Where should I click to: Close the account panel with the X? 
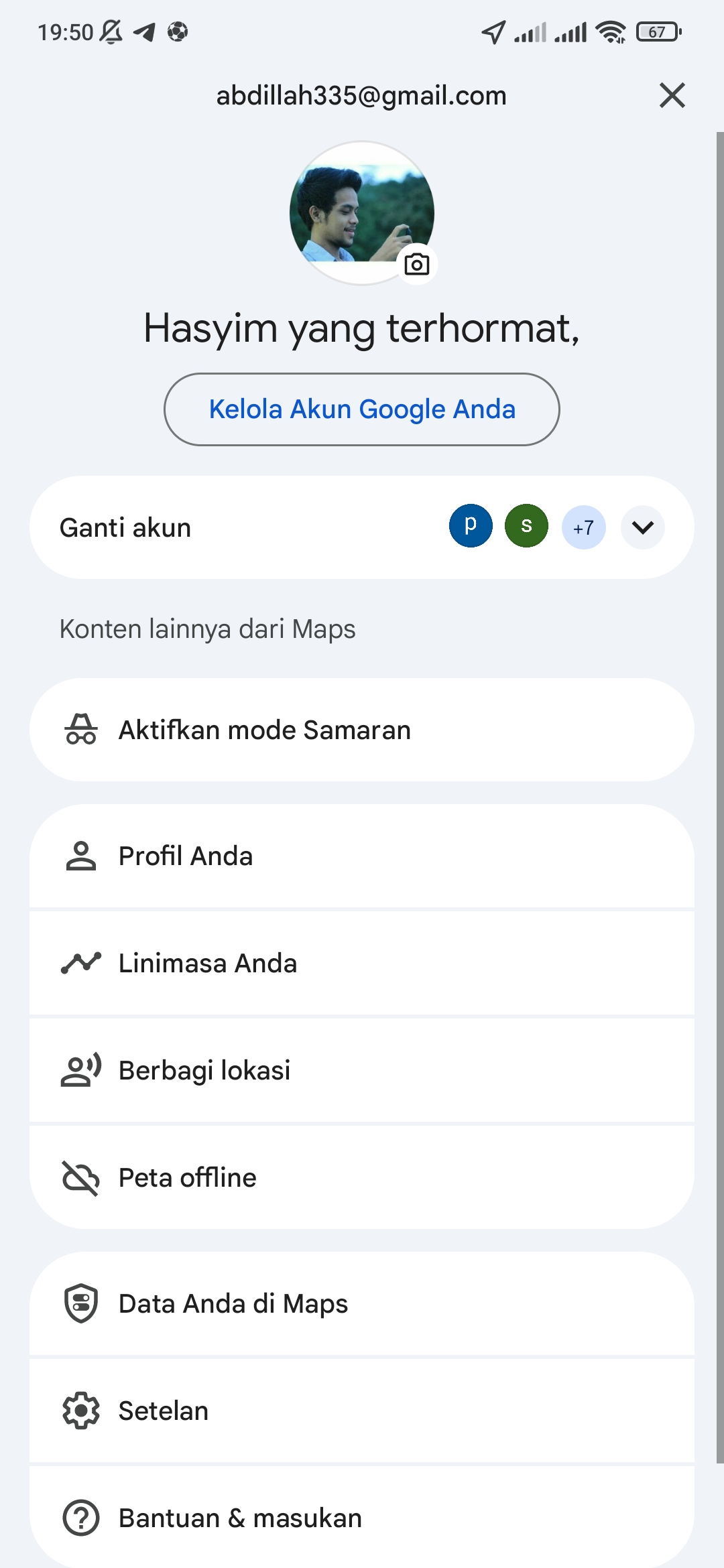click(672, 95)
